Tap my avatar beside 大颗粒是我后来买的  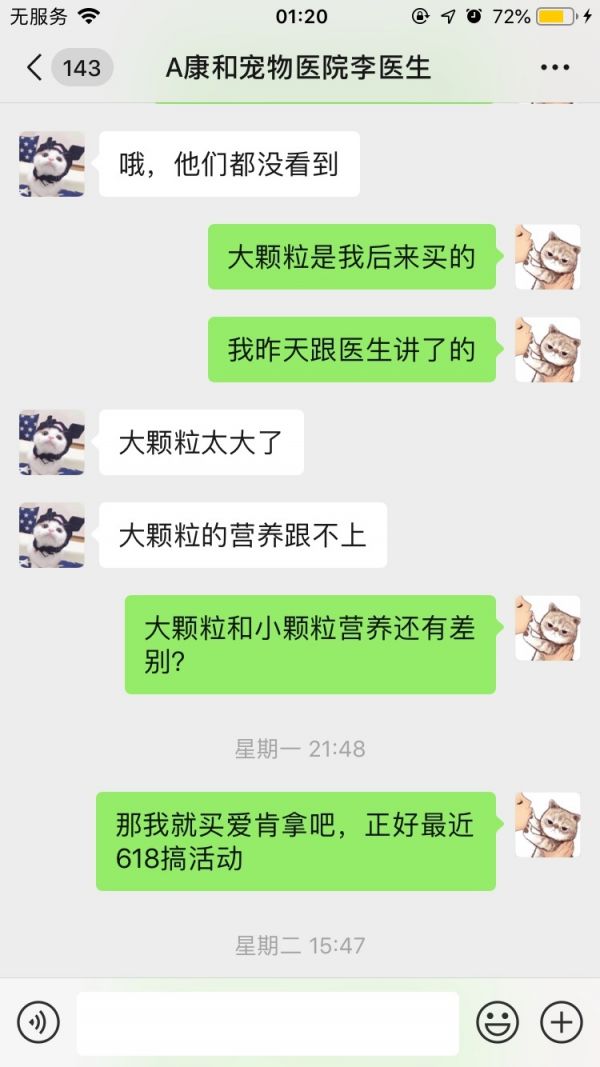pos(547,257)
